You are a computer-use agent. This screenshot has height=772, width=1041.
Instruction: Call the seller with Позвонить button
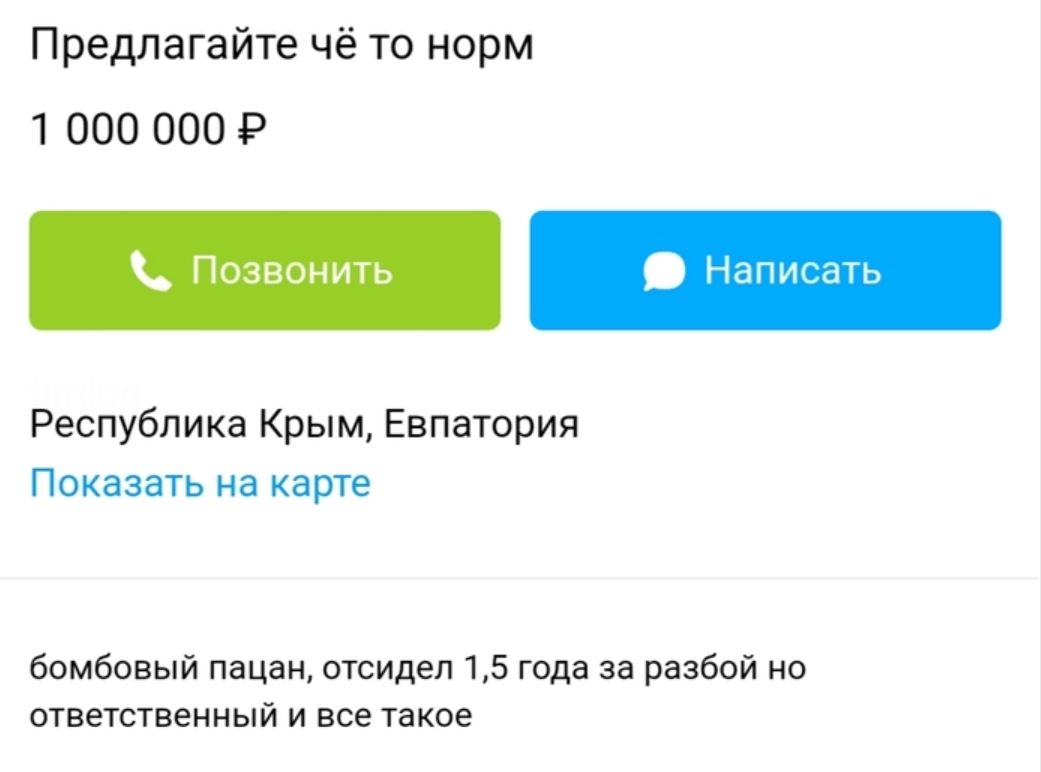click(x=264, y=270)
